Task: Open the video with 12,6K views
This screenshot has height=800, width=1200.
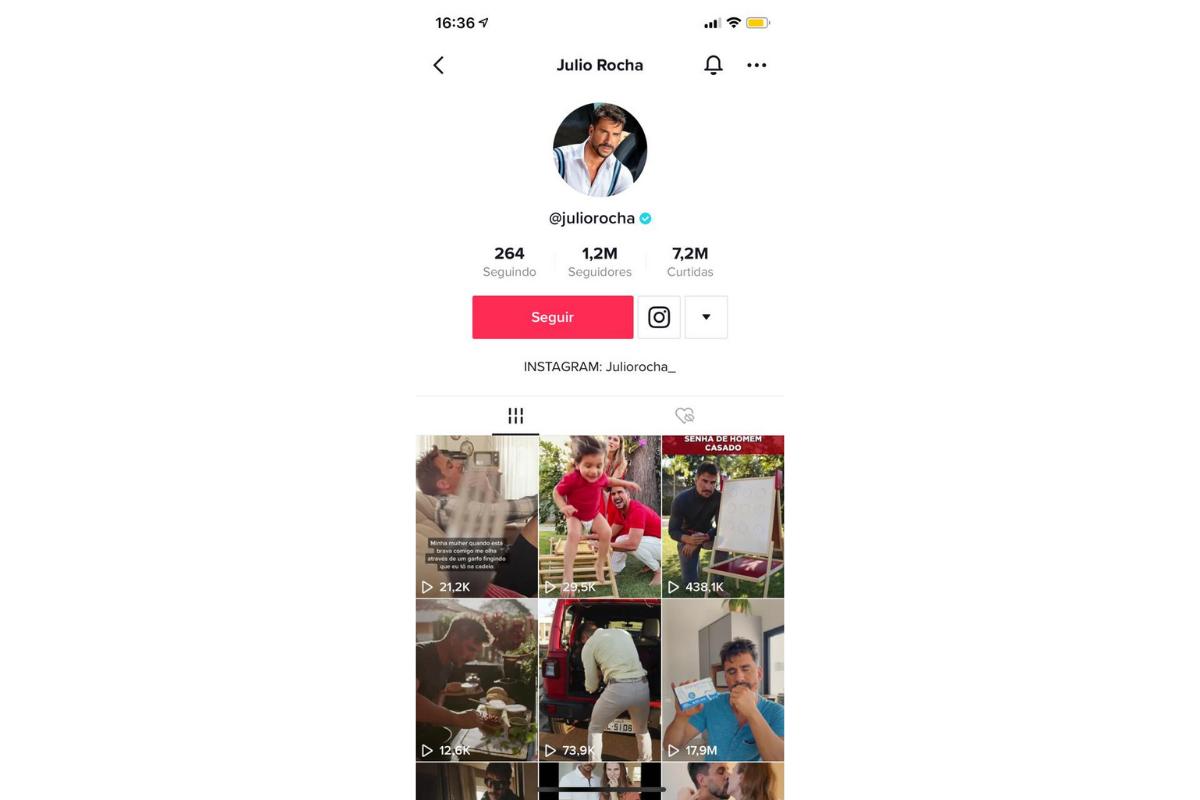Action: 476,680
